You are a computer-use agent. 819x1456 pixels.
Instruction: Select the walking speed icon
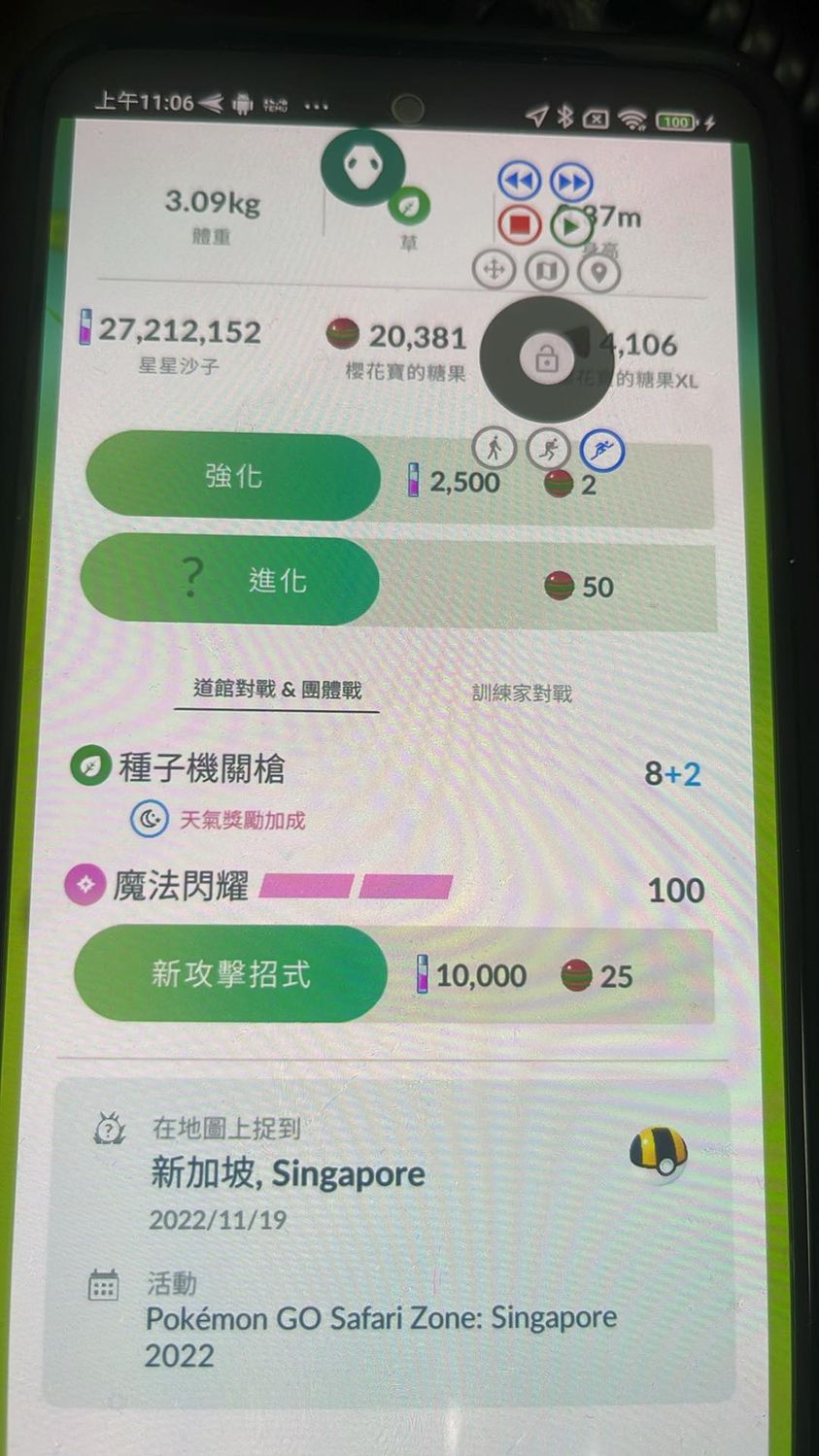pos(494,449)
